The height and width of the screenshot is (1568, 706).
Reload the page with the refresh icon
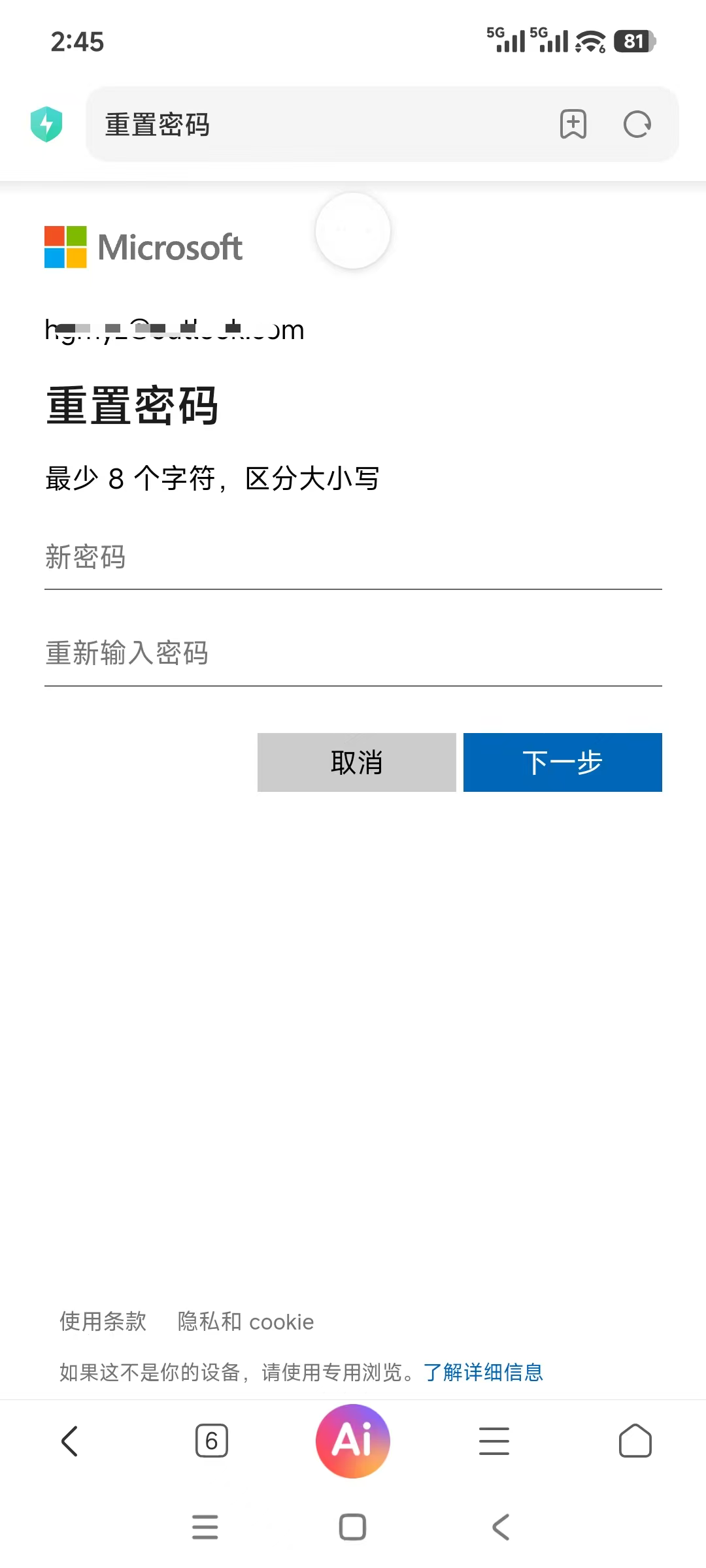(637, 124)
